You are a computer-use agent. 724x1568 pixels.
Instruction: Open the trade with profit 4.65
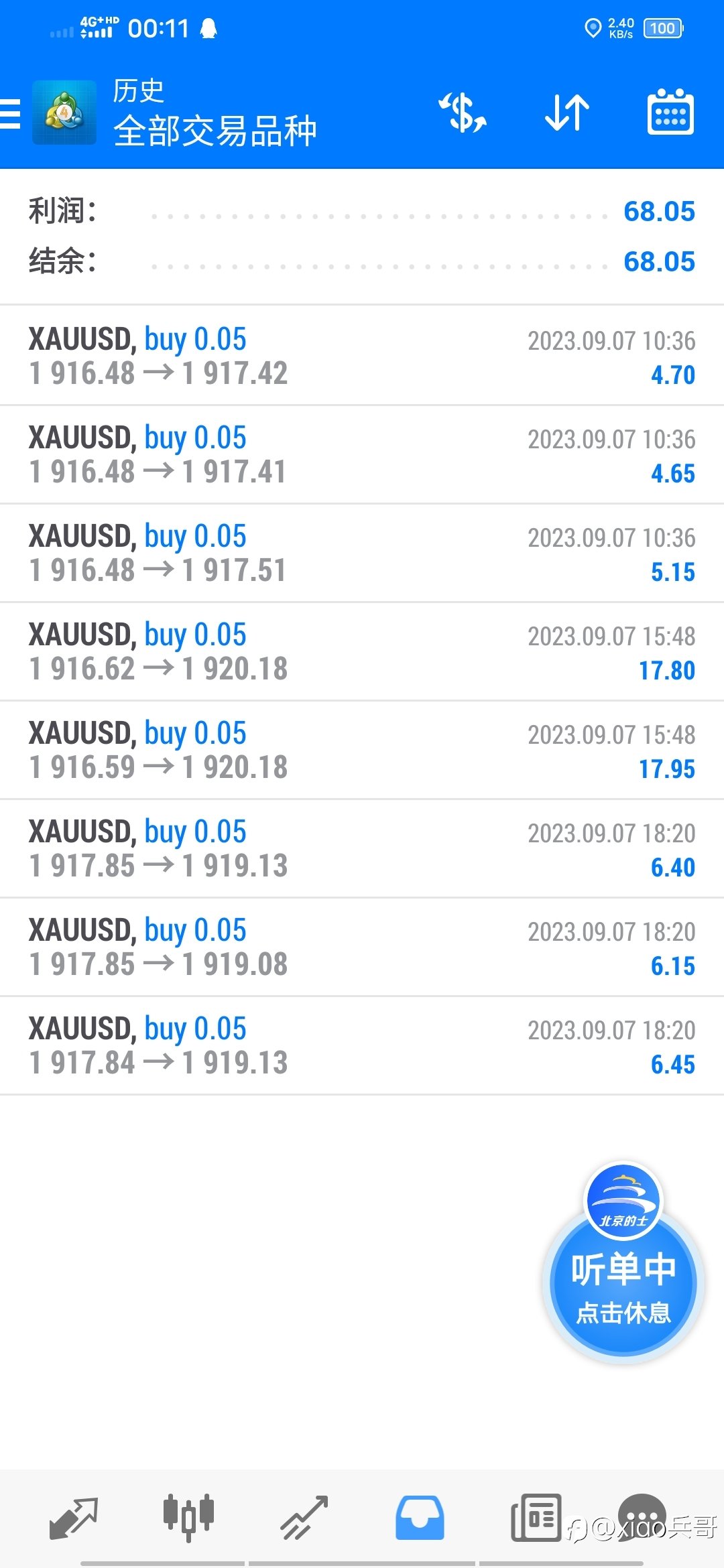pos(362,454)
